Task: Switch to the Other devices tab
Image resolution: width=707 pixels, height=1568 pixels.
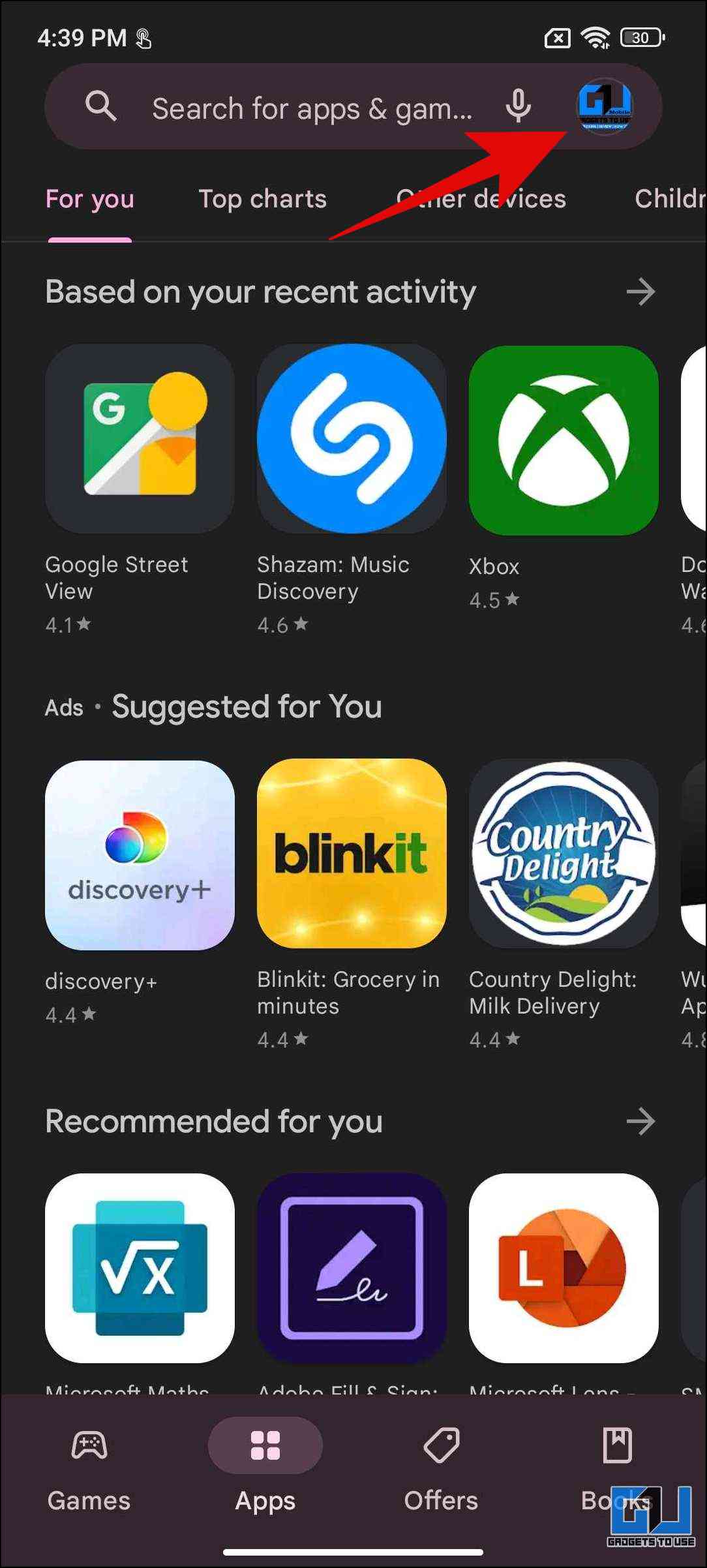Action: (x=481, y=199)
